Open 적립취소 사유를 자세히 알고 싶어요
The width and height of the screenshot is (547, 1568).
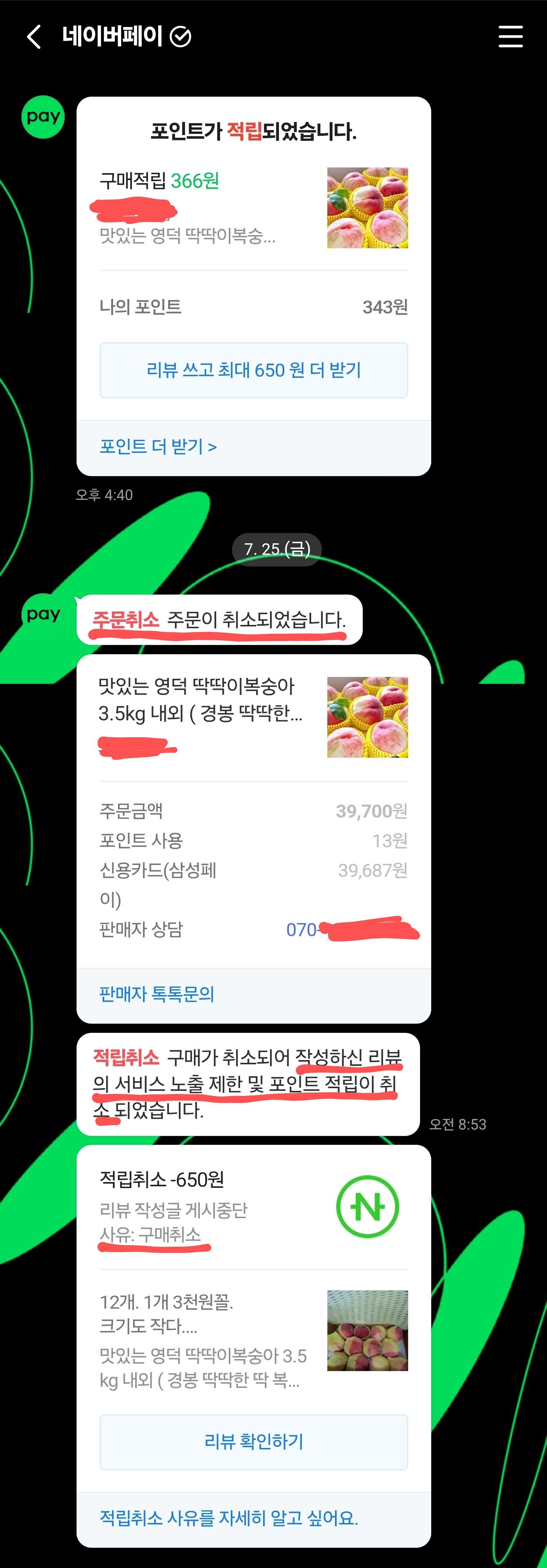(x=229, y=1518)
